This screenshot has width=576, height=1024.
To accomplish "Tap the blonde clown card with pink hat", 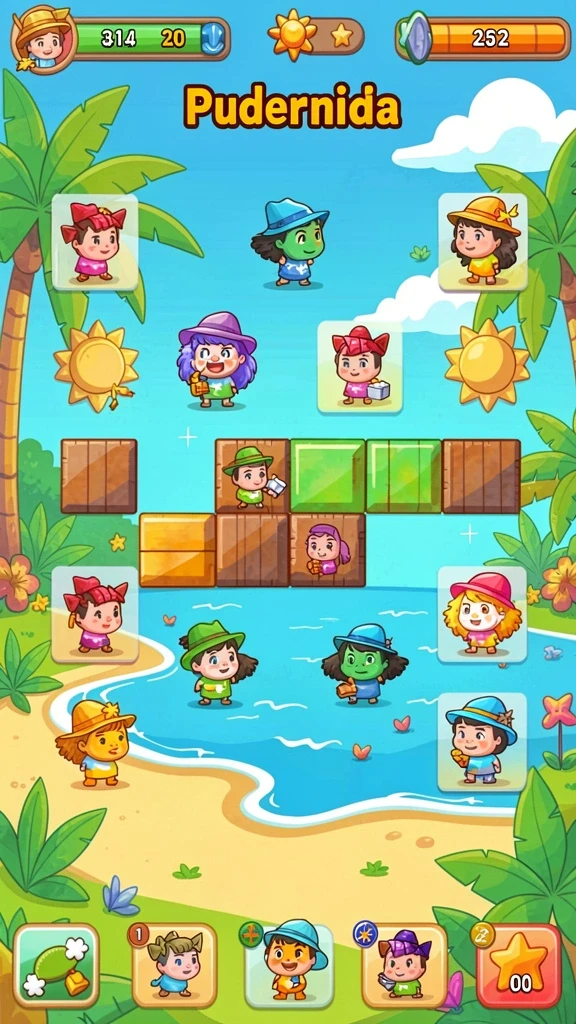I will click(x=483, y=614).
